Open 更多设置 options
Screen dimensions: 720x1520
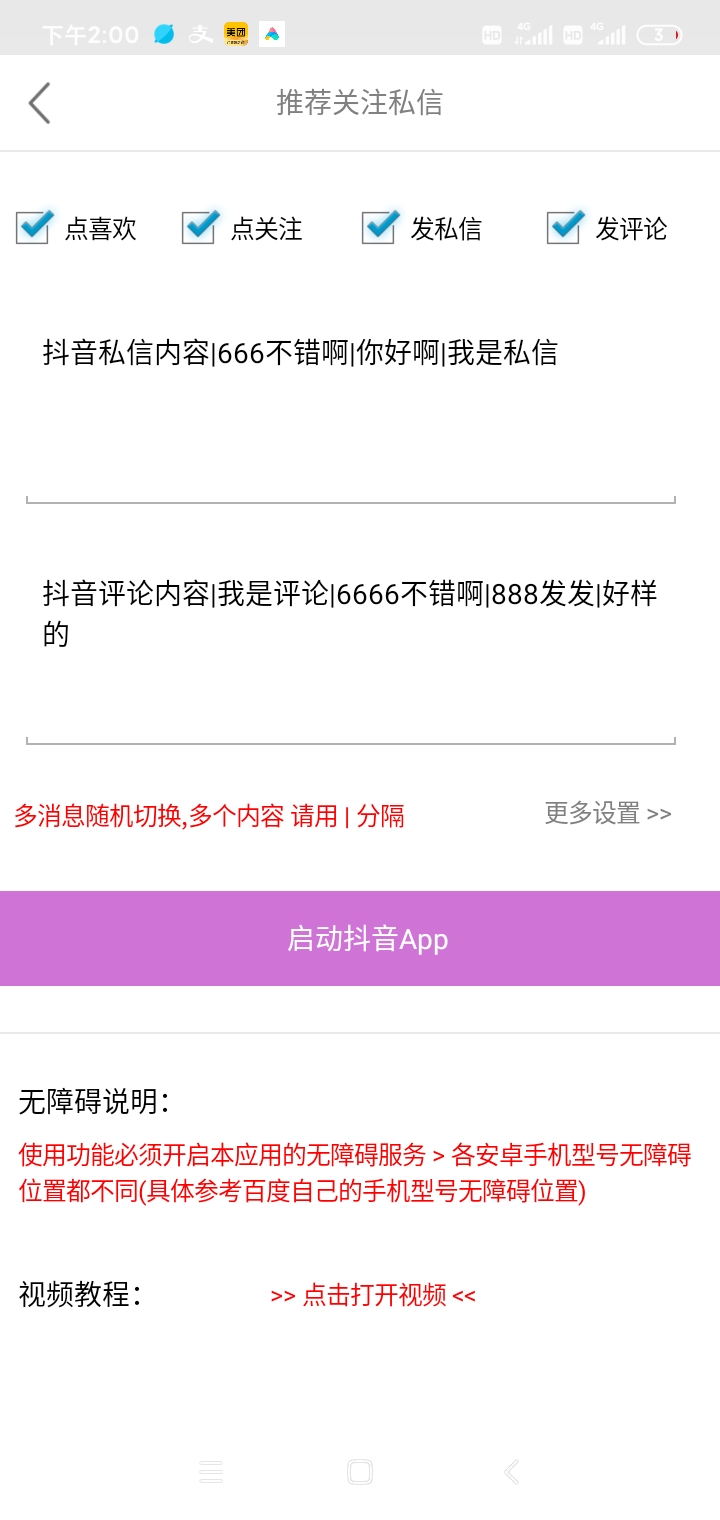click(607, 813)
